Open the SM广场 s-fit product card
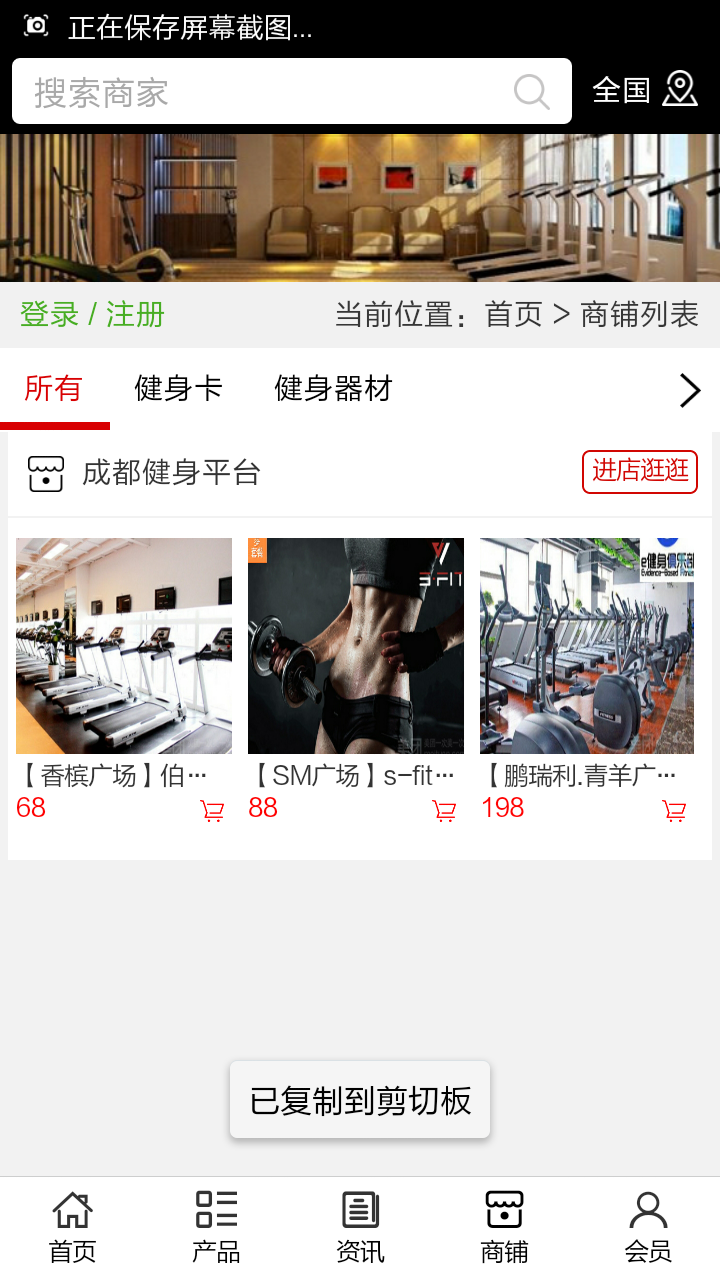 356,646
